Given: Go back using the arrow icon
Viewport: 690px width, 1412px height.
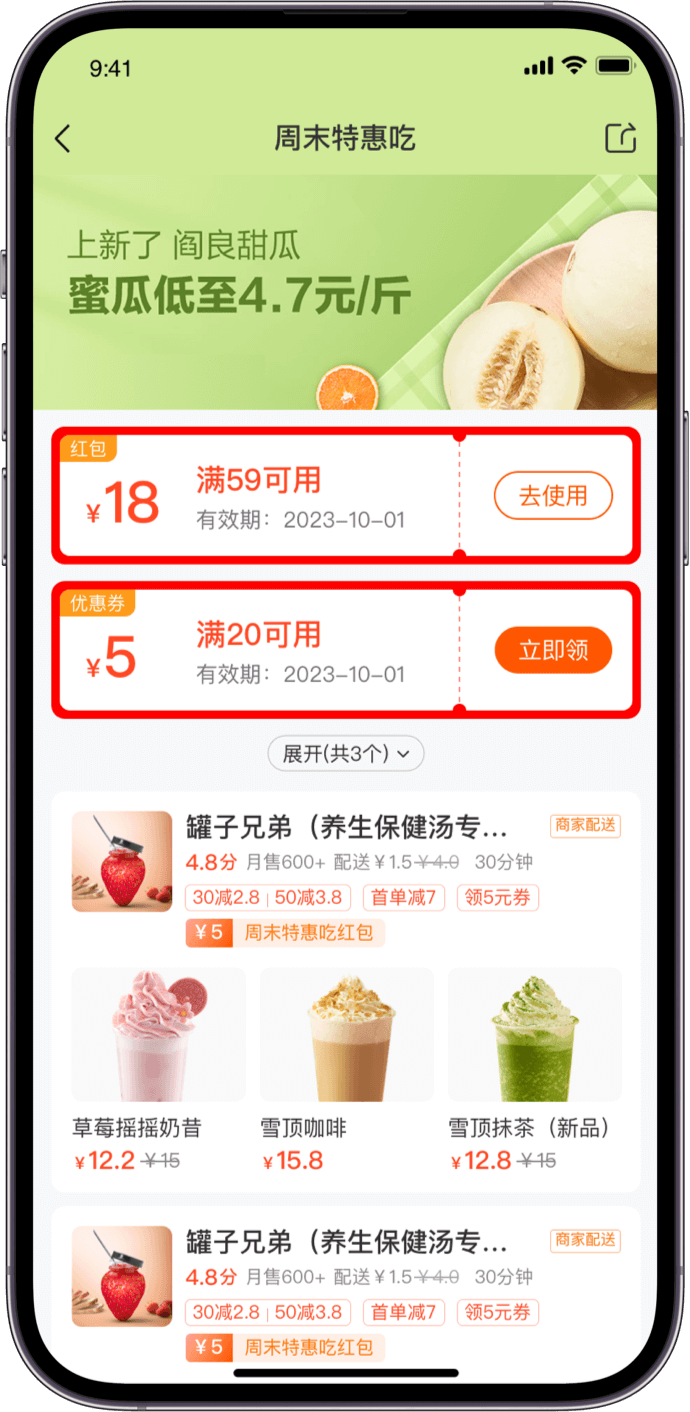Looking at the screenshot, I should click(x=63, y=138).
